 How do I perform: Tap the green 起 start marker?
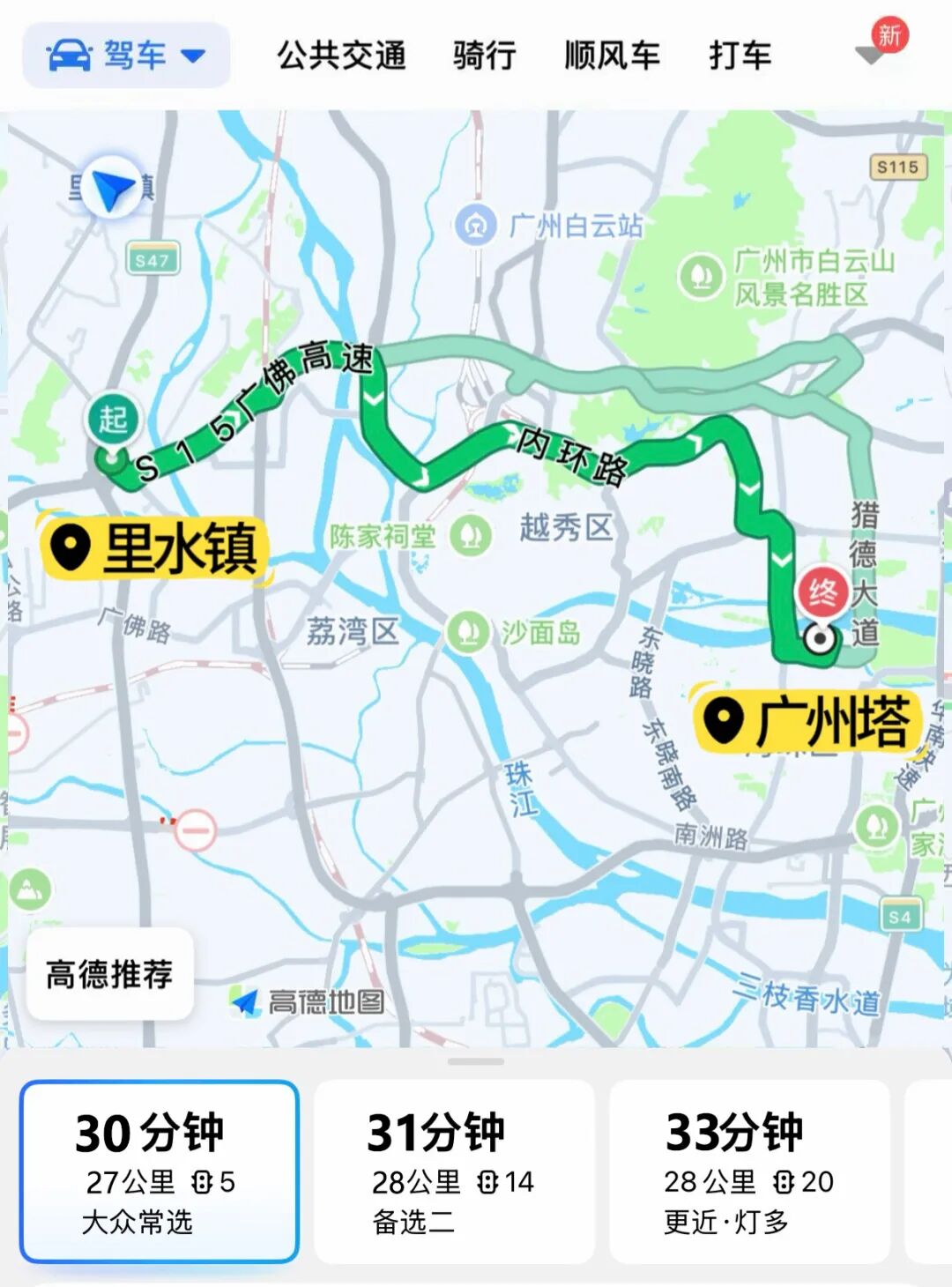pos(112,420)
